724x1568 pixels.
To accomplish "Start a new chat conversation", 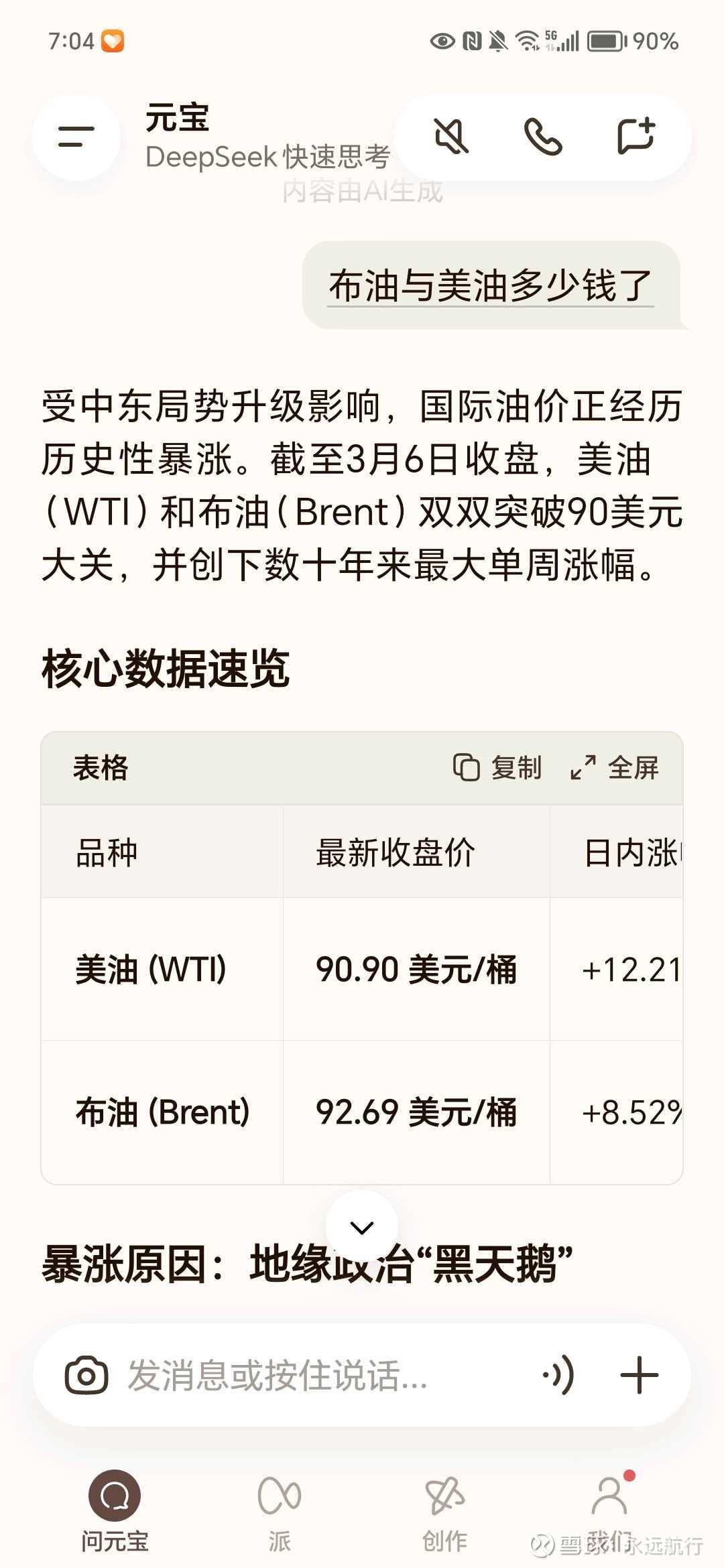I will tap(635, 137).
